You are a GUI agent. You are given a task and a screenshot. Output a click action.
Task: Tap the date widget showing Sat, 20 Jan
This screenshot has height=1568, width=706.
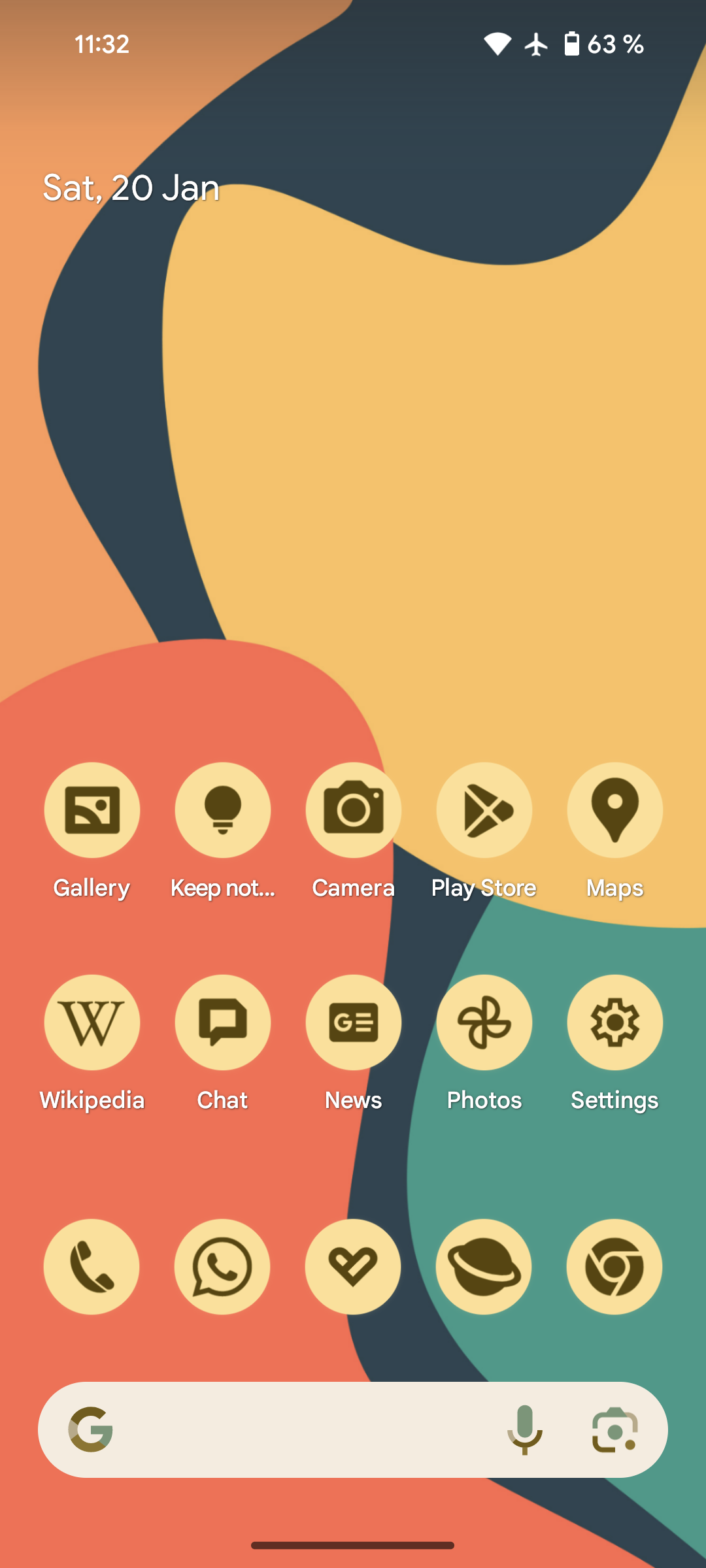131,188
